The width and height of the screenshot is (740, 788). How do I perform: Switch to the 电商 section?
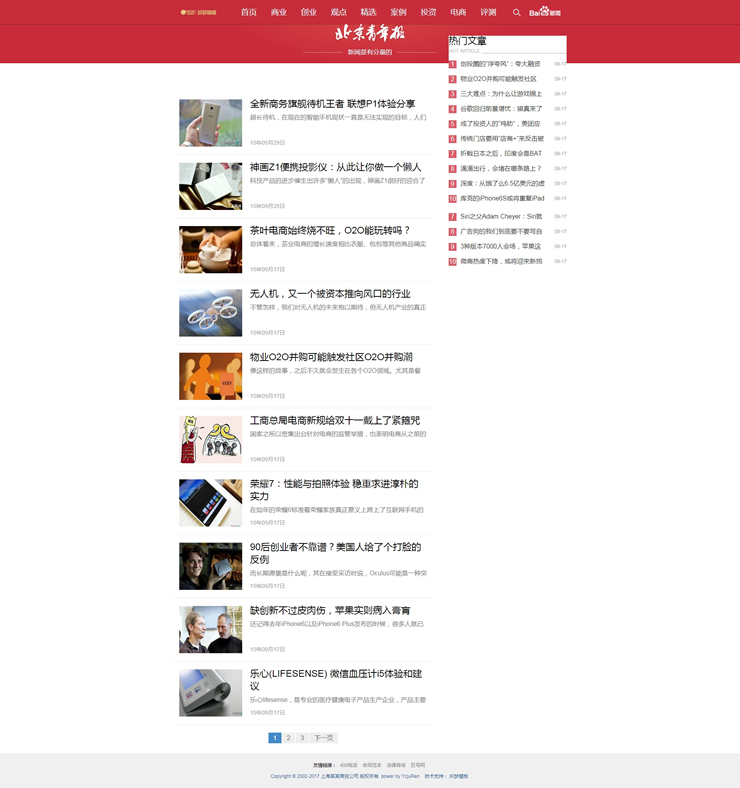coord(458,12)
